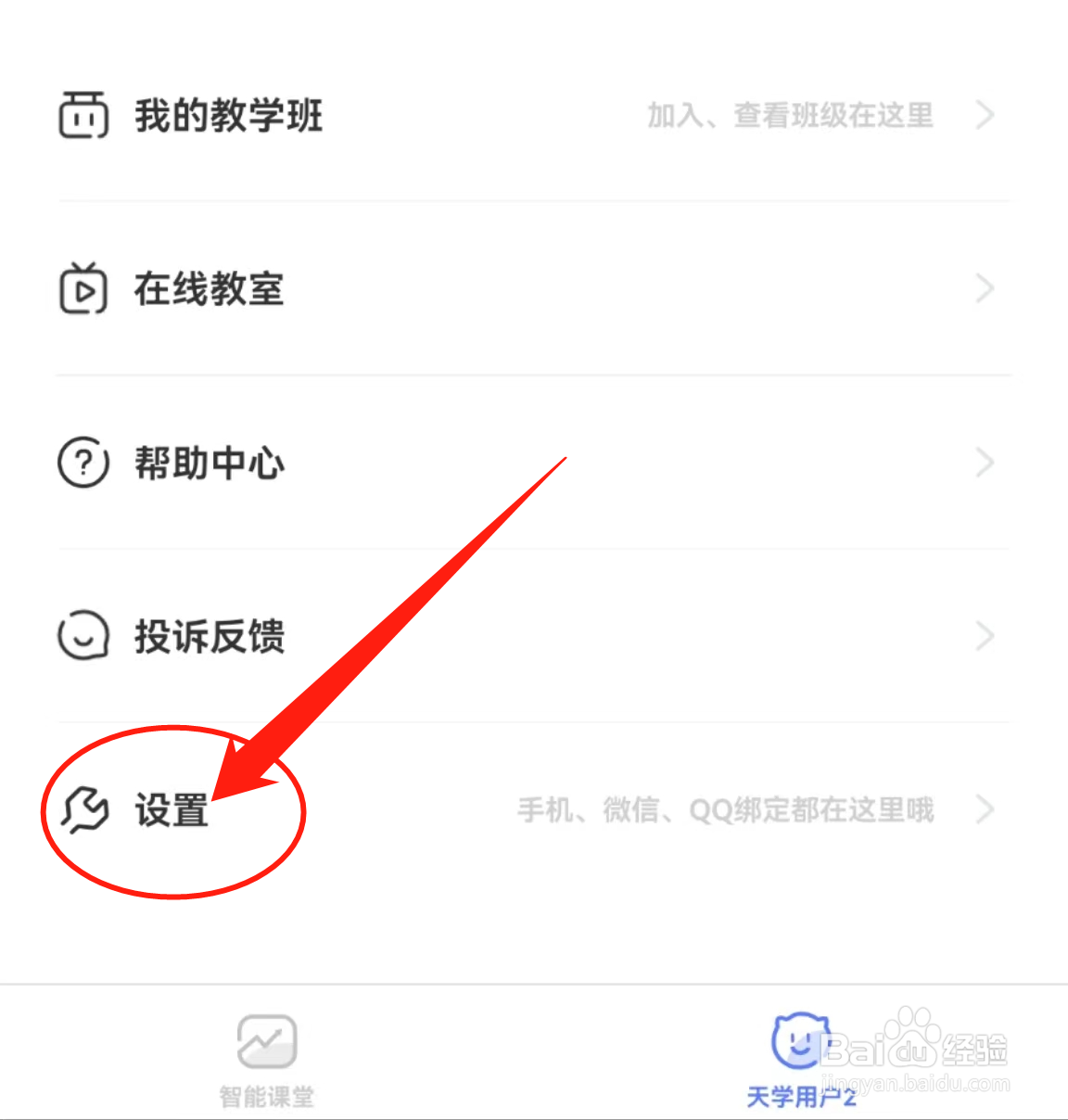
Task: Click 手机、微信、QQ绑定都在这里哦 hint text
Action: 724,809
